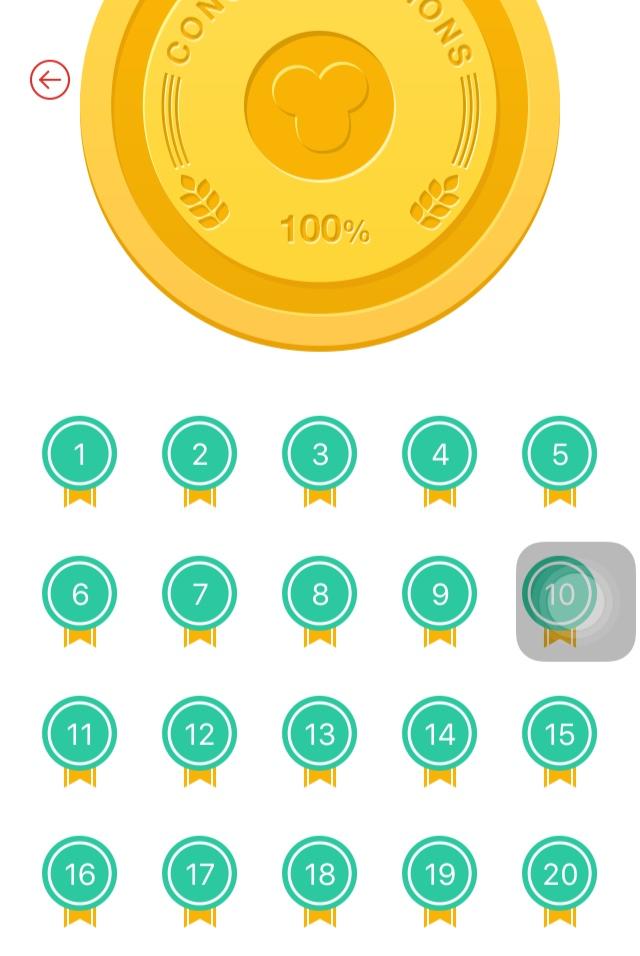Go back using the red arrow
This screenshot has width=640, height=956.
coord(49,80)
